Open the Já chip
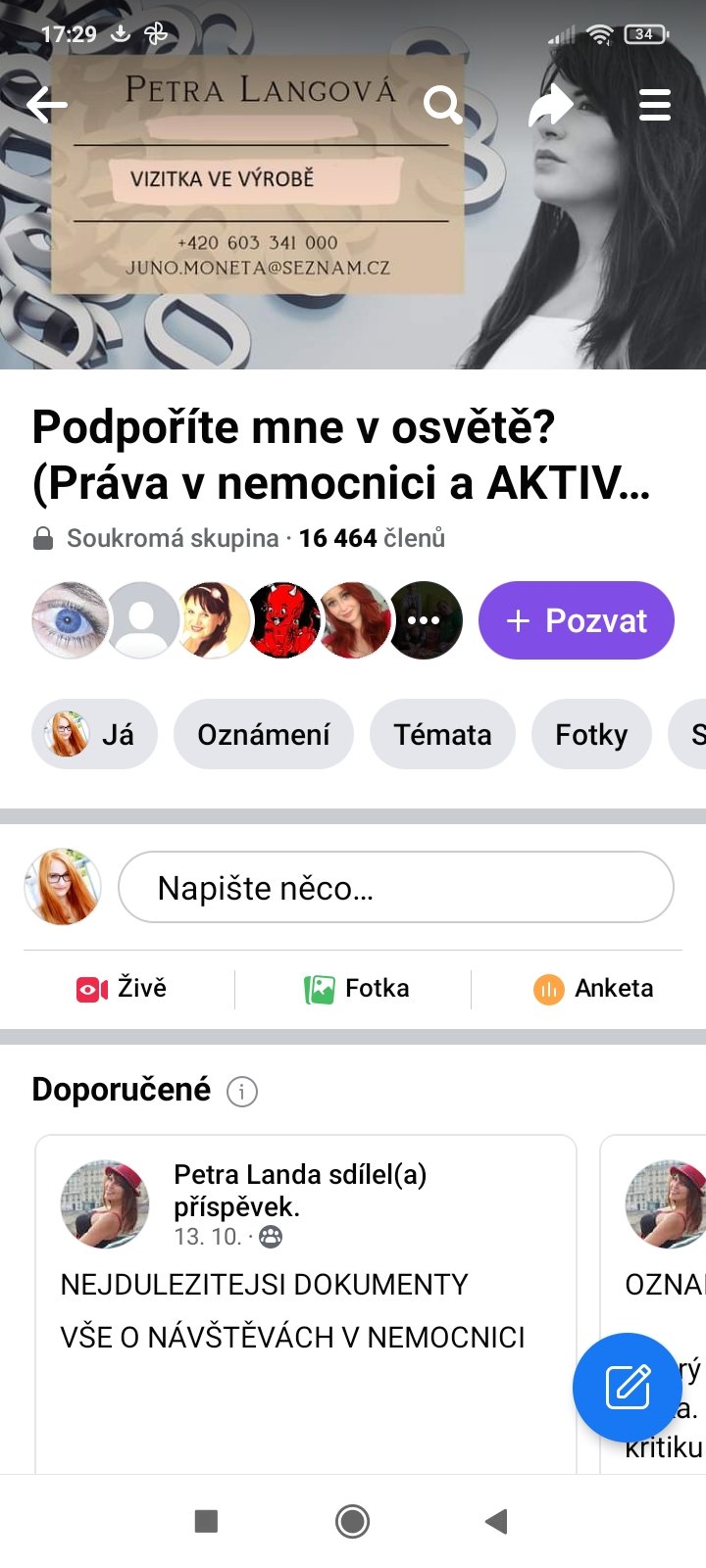The width and height of the screenshot is (706, 1568). [x=94, y=734]
